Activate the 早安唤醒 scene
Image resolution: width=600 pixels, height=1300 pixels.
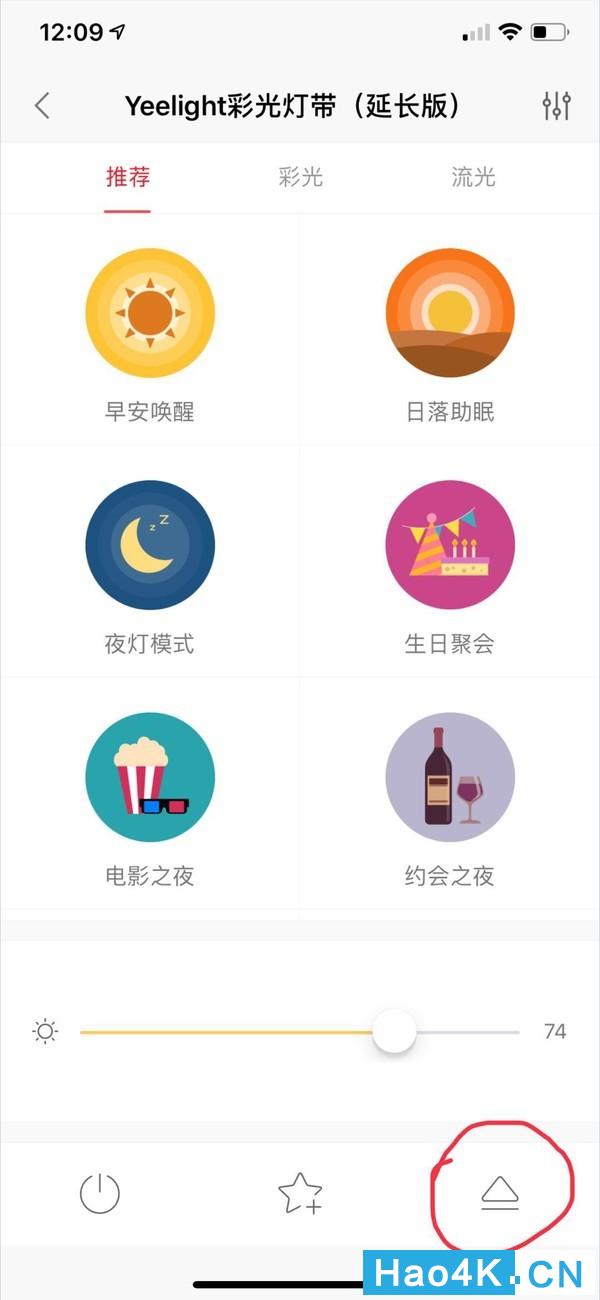click(x=150, y=313)
